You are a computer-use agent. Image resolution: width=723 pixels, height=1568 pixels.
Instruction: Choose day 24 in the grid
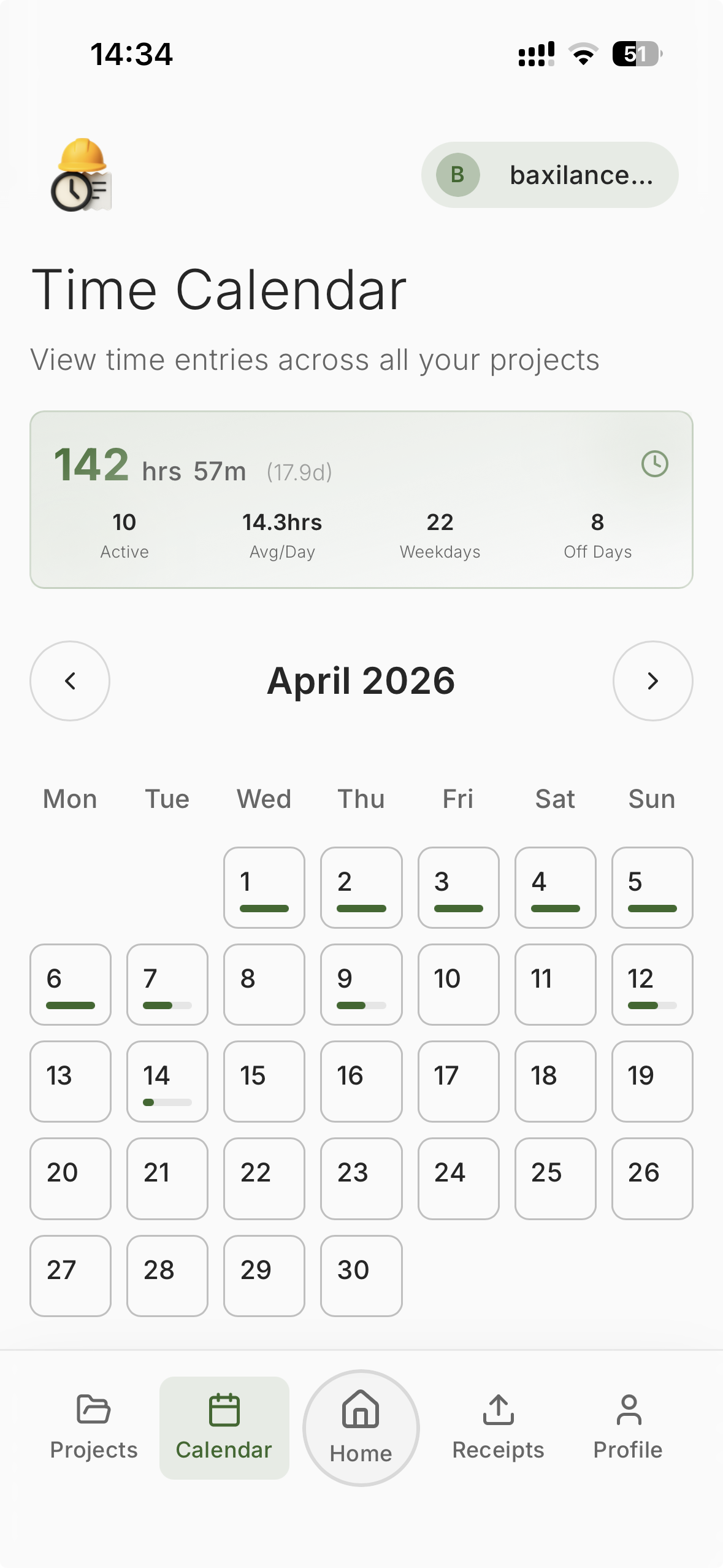(x=458, y=1178)
